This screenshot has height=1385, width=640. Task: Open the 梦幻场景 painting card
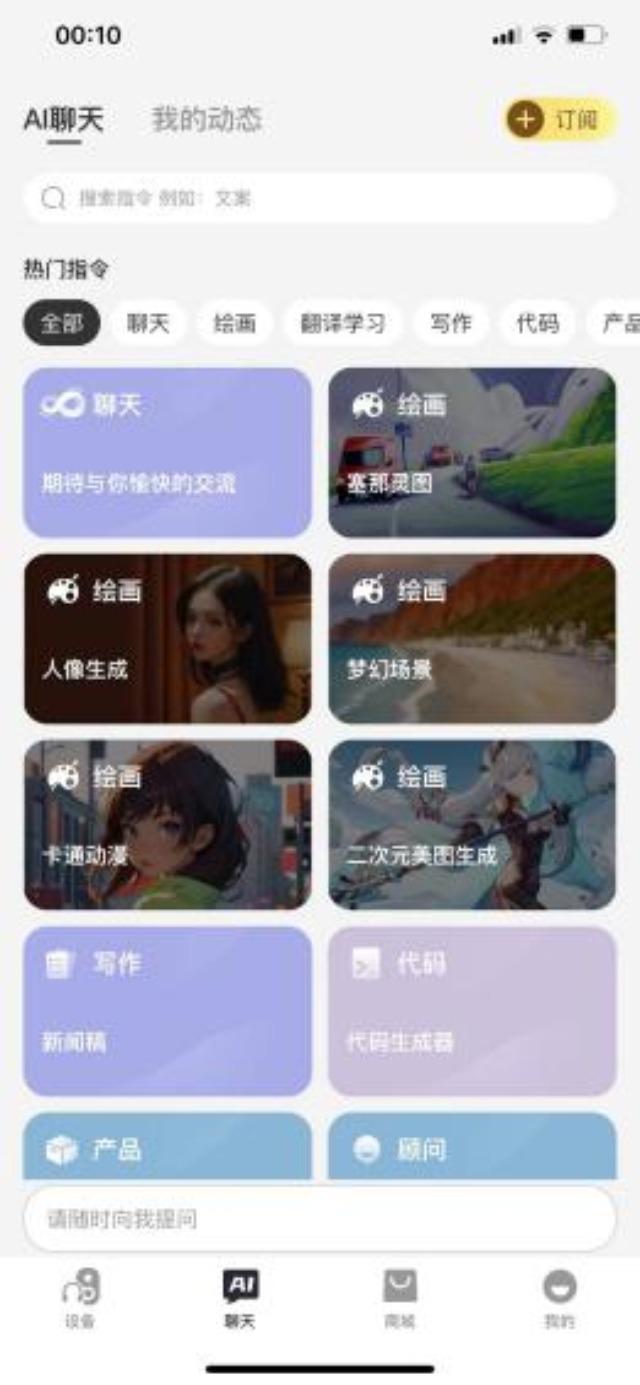(472, 638)
